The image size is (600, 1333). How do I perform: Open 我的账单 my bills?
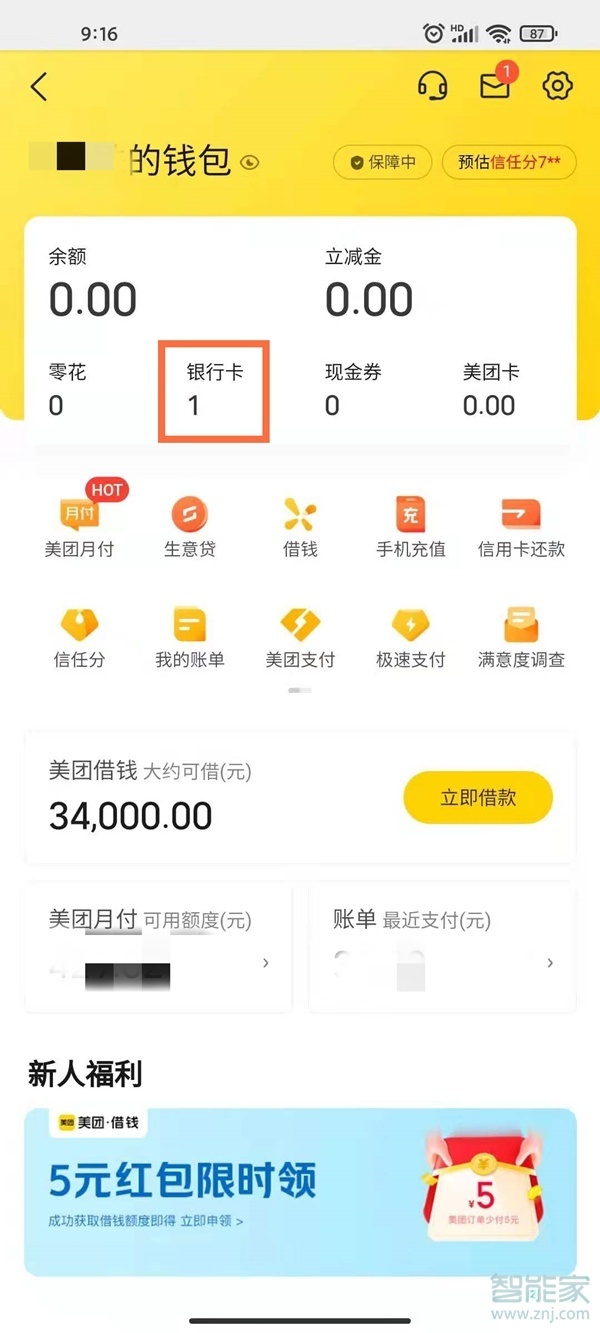tap(190, 638)
